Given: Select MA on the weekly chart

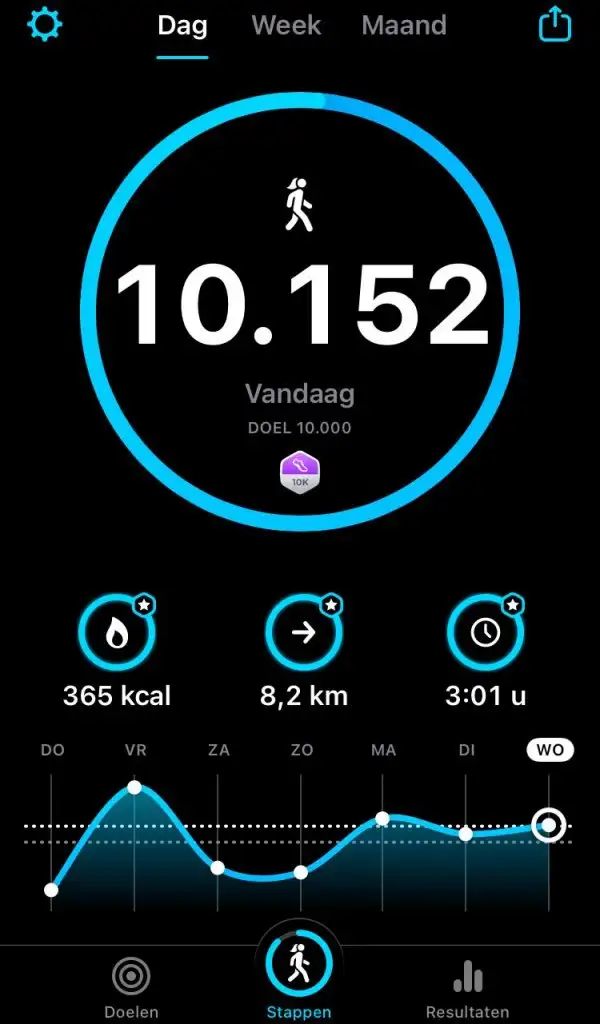Looking at the screenshot, I should tap(383, 750).
